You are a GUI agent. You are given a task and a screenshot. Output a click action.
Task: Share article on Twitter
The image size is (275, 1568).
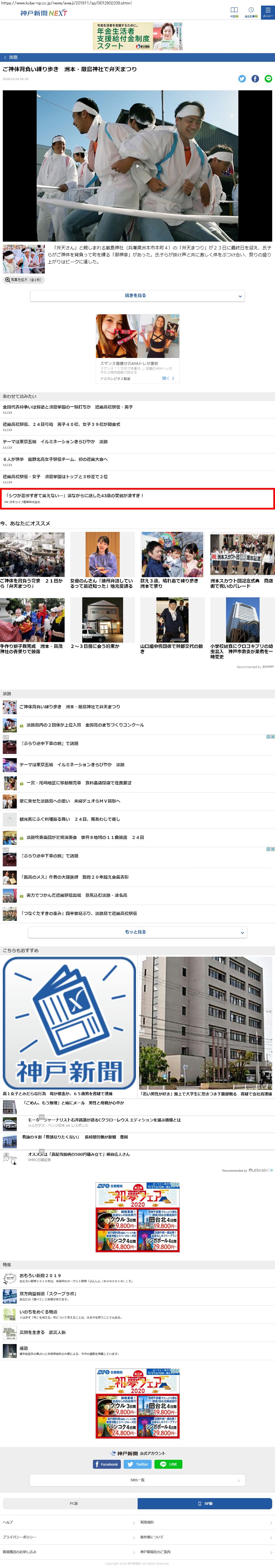[x=241, y=79]
